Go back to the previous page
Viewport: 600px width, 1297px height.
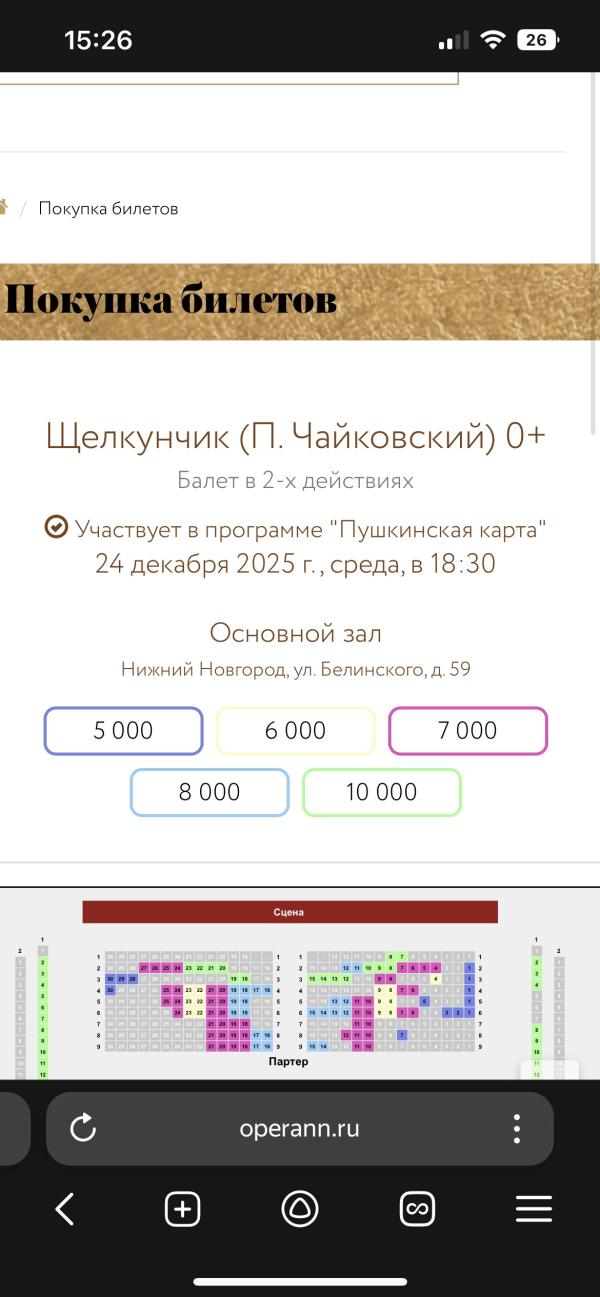tap(65, 1209)
